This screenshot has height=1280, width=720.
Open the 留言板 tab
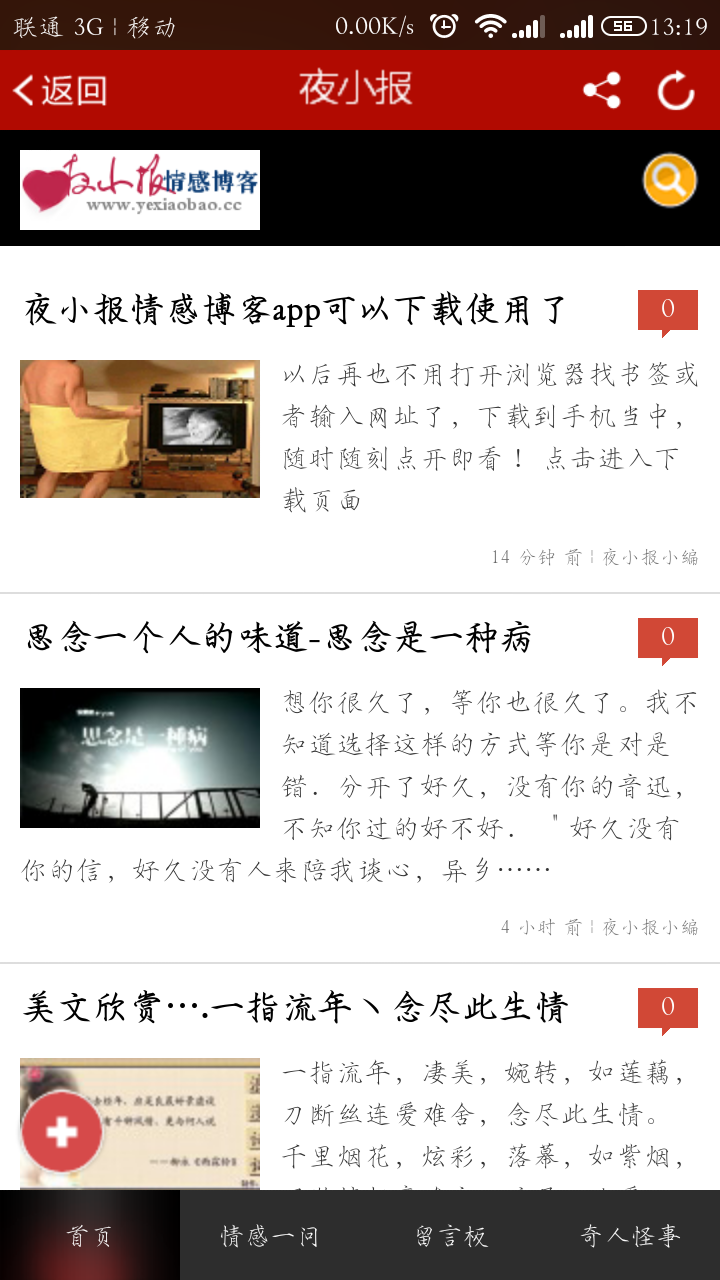pyautogui.click(x=451, y=1236)
